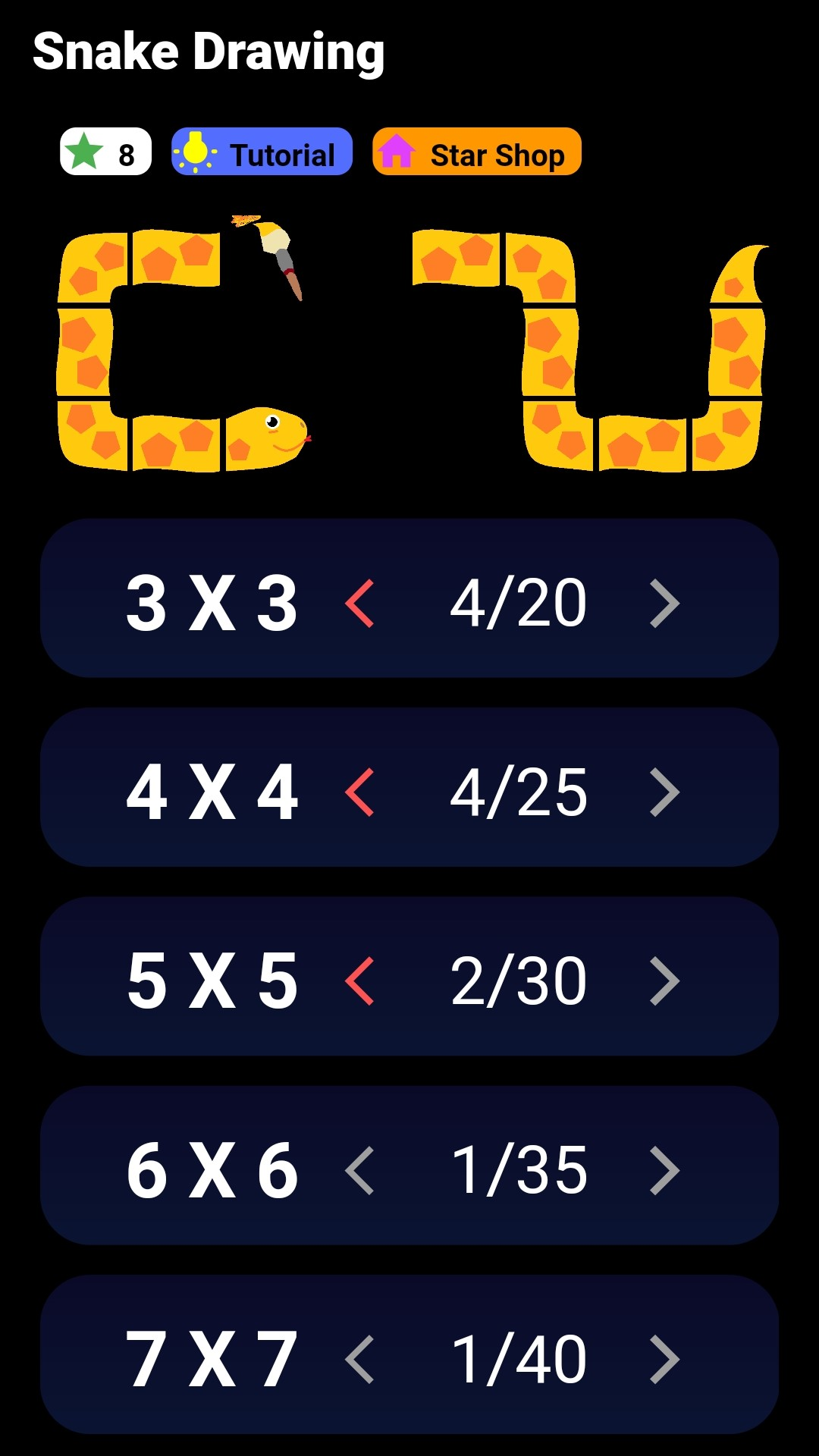The height and width of the screenshot is (1456, 819).
Task: Go to next 7 X 7 level
Action: [665, 1360]
